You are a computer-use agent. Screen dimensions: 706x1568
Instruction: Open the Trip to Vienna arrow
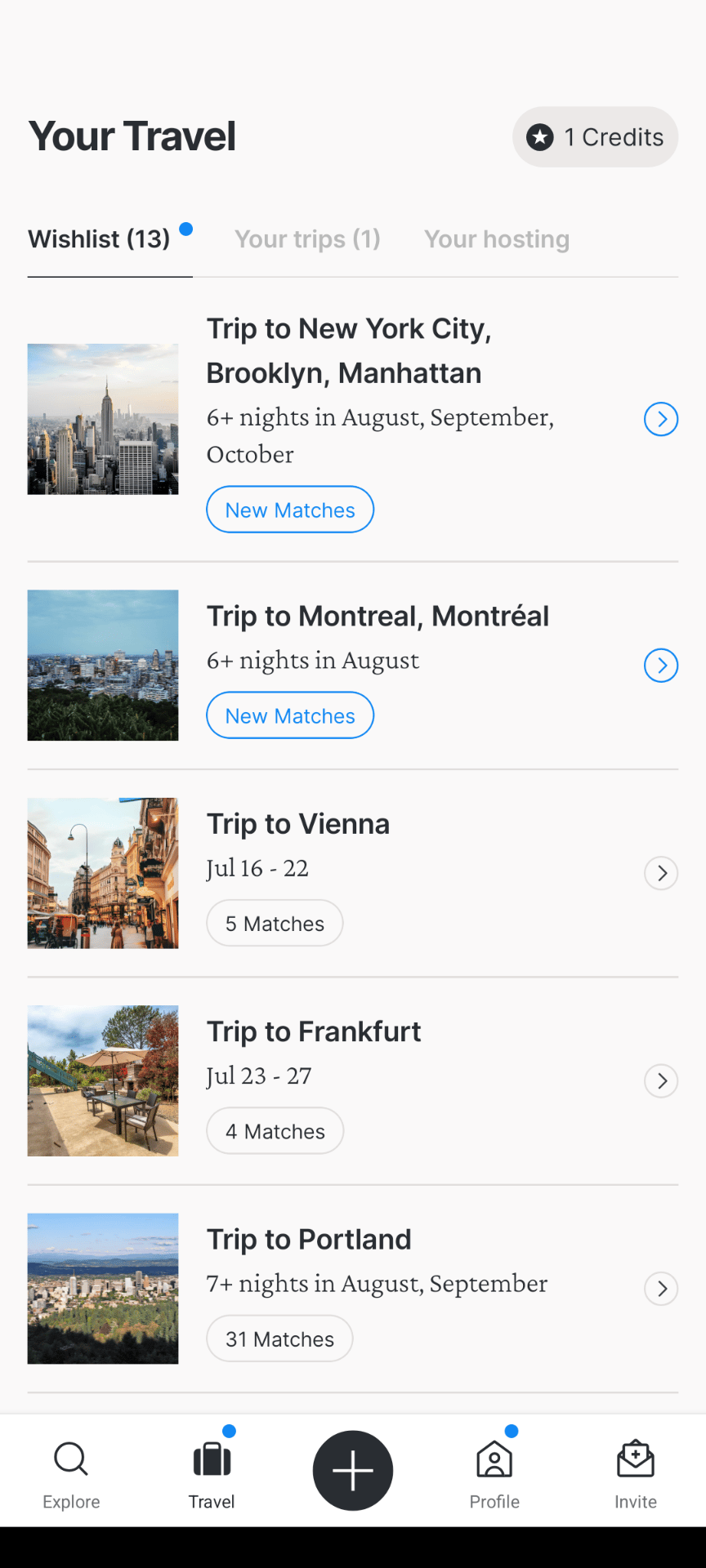click(661, 873)
